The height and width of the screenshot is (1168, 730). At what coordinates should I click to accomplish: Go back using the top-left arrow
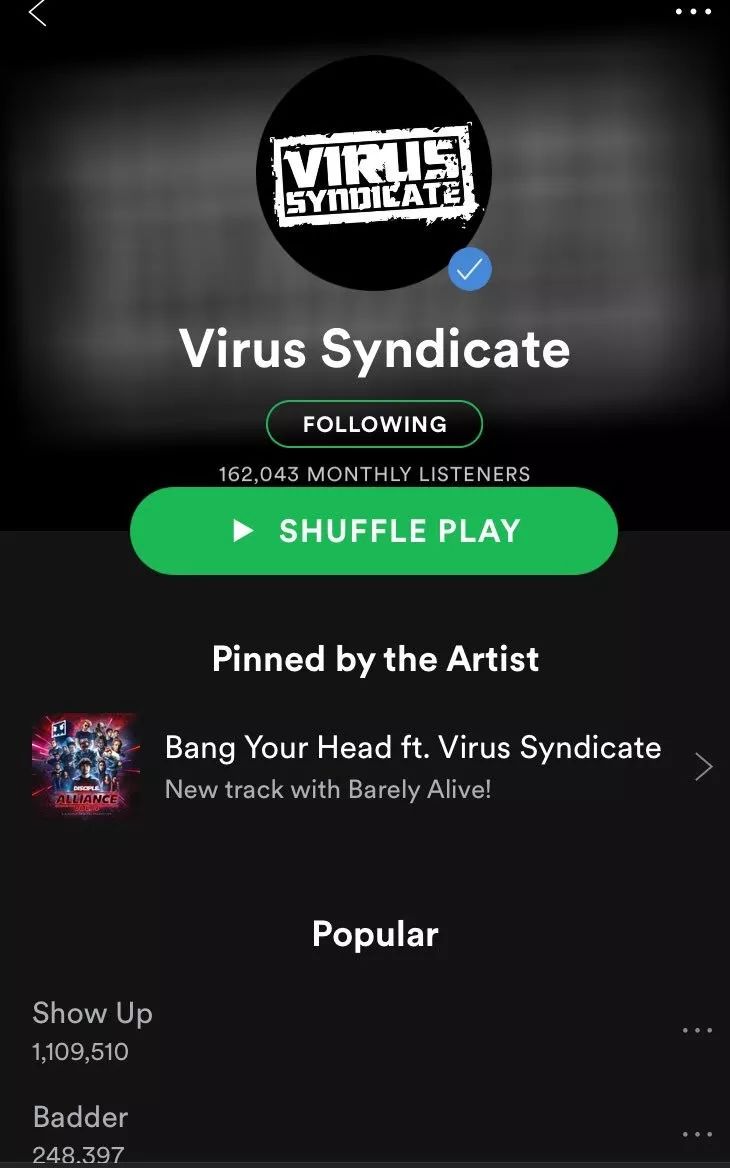click(38, 14)
